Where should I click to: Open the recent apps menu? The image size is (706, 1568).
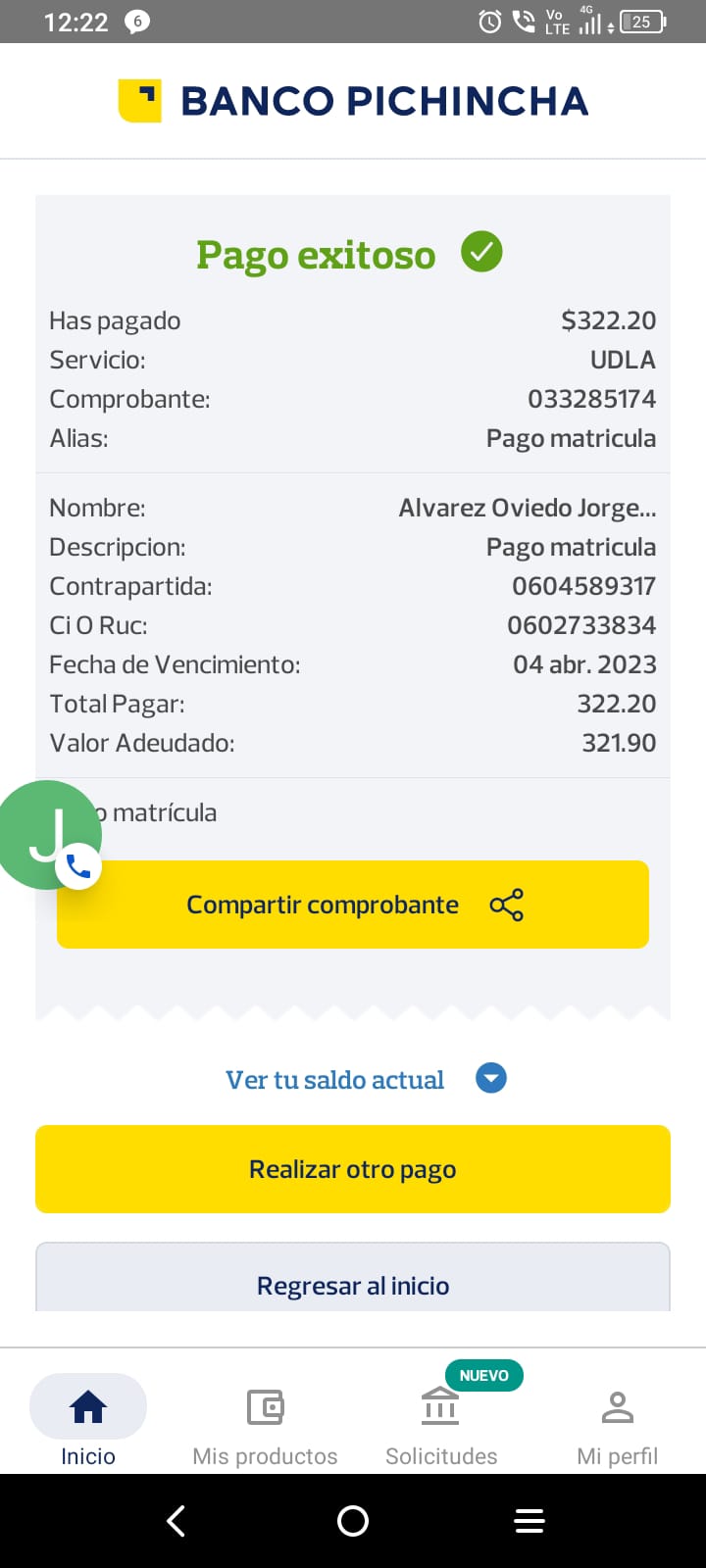coord(529,1521)
